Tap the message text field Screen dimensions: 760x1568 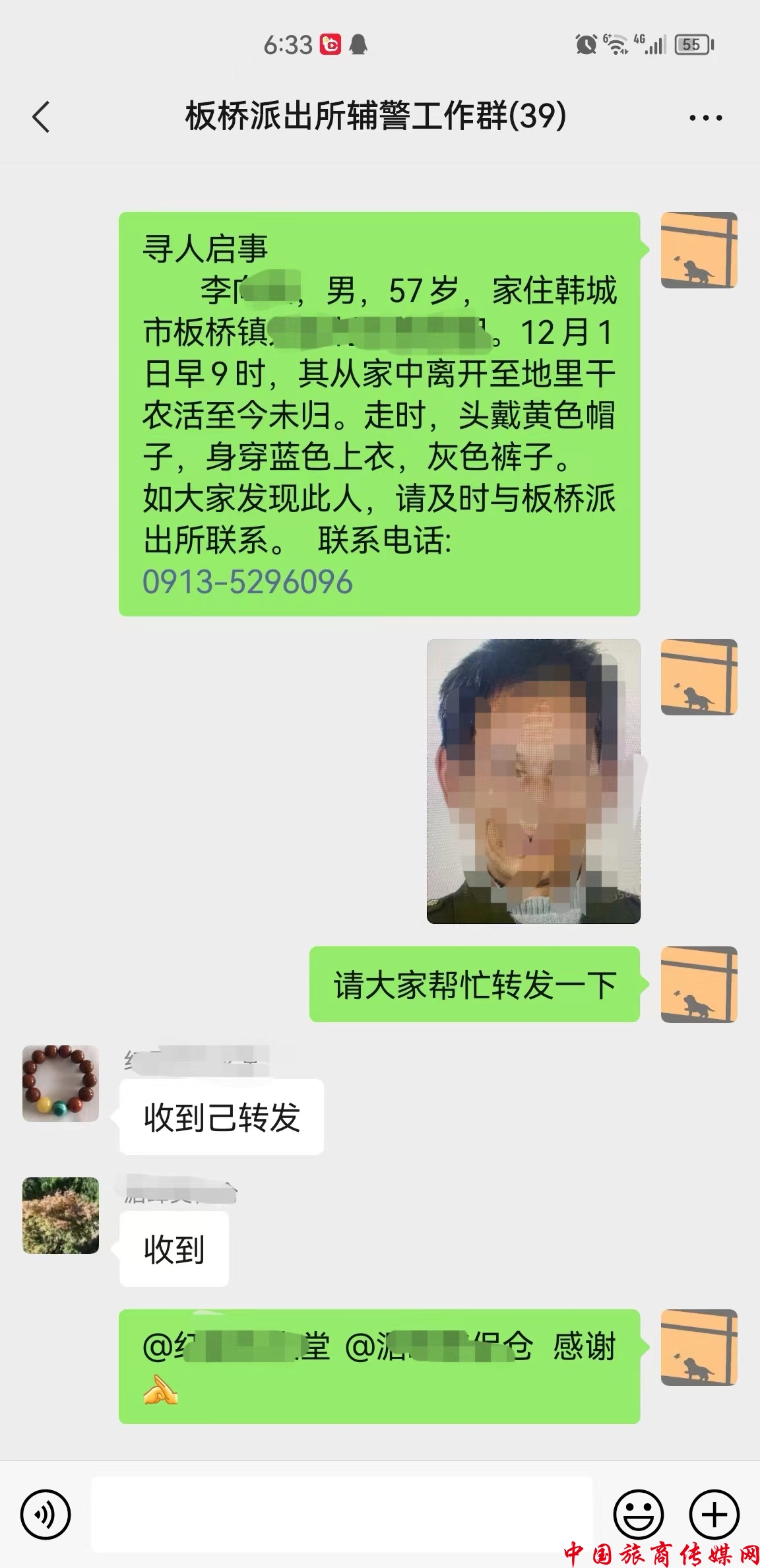click(x=342, y=1514)
